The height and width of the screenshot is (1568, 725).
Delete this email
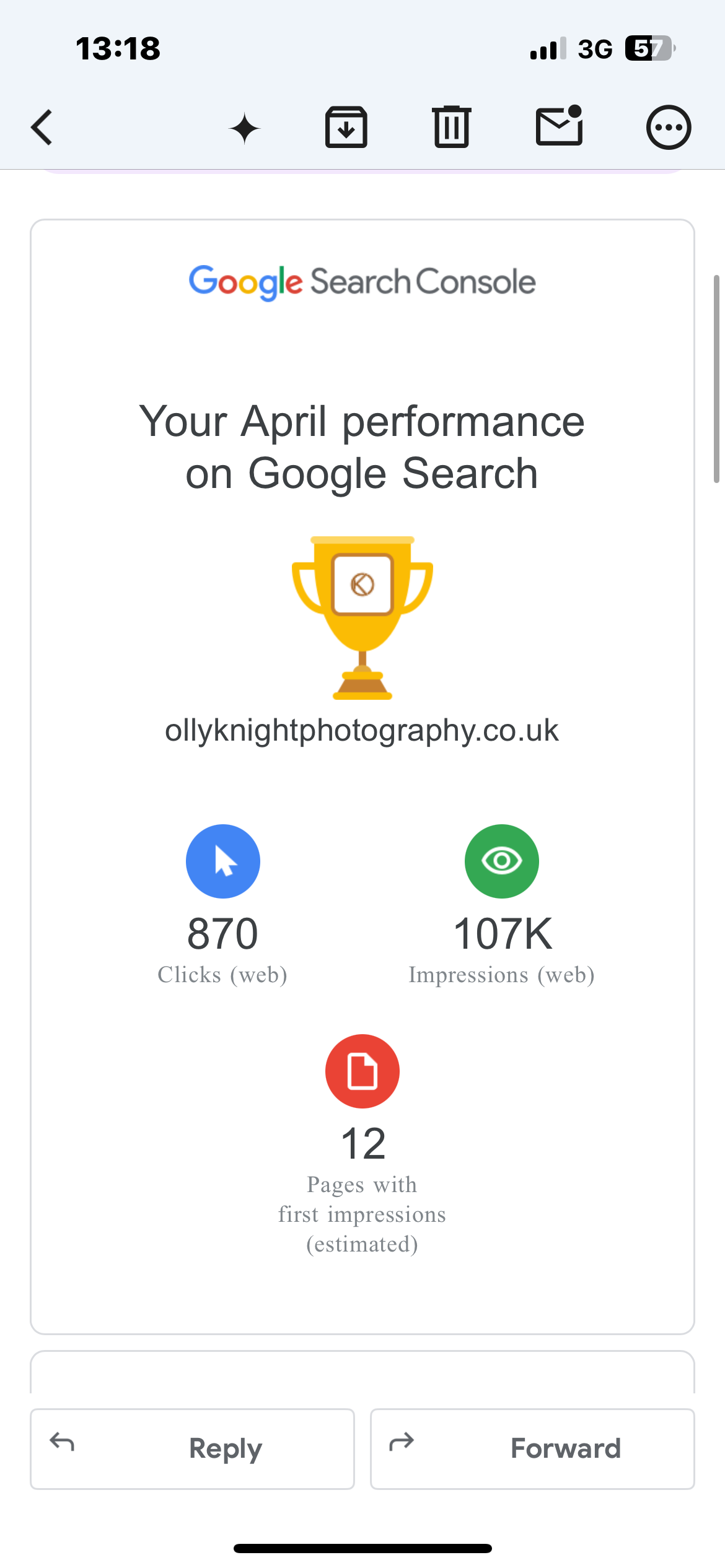tap(452, 128)
